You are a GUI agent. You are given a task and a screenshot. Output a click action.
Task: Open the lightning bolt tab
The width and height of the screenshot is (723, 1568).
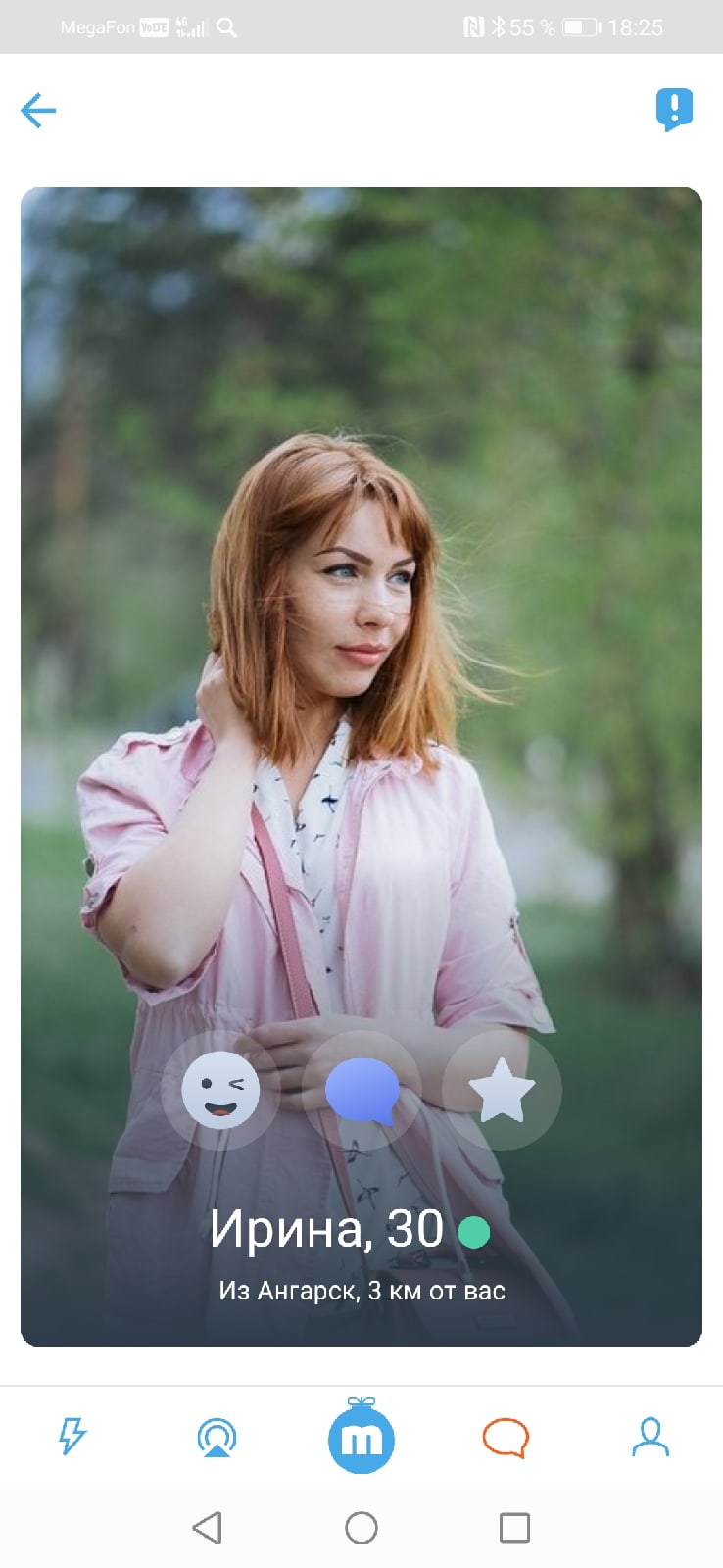(x=72, y=1437)
